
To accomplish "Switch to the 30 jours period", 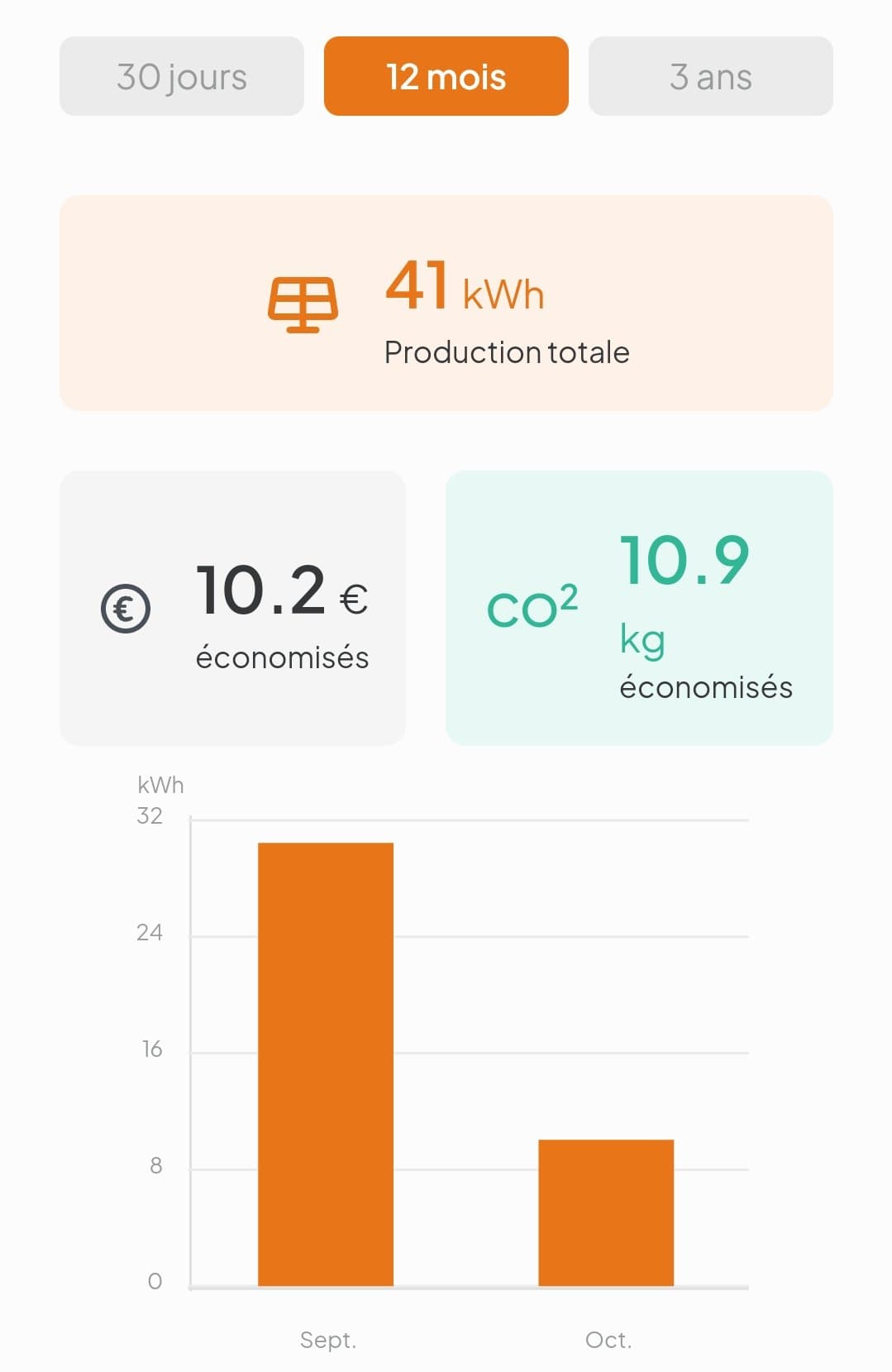I will [x=182, y=76].
